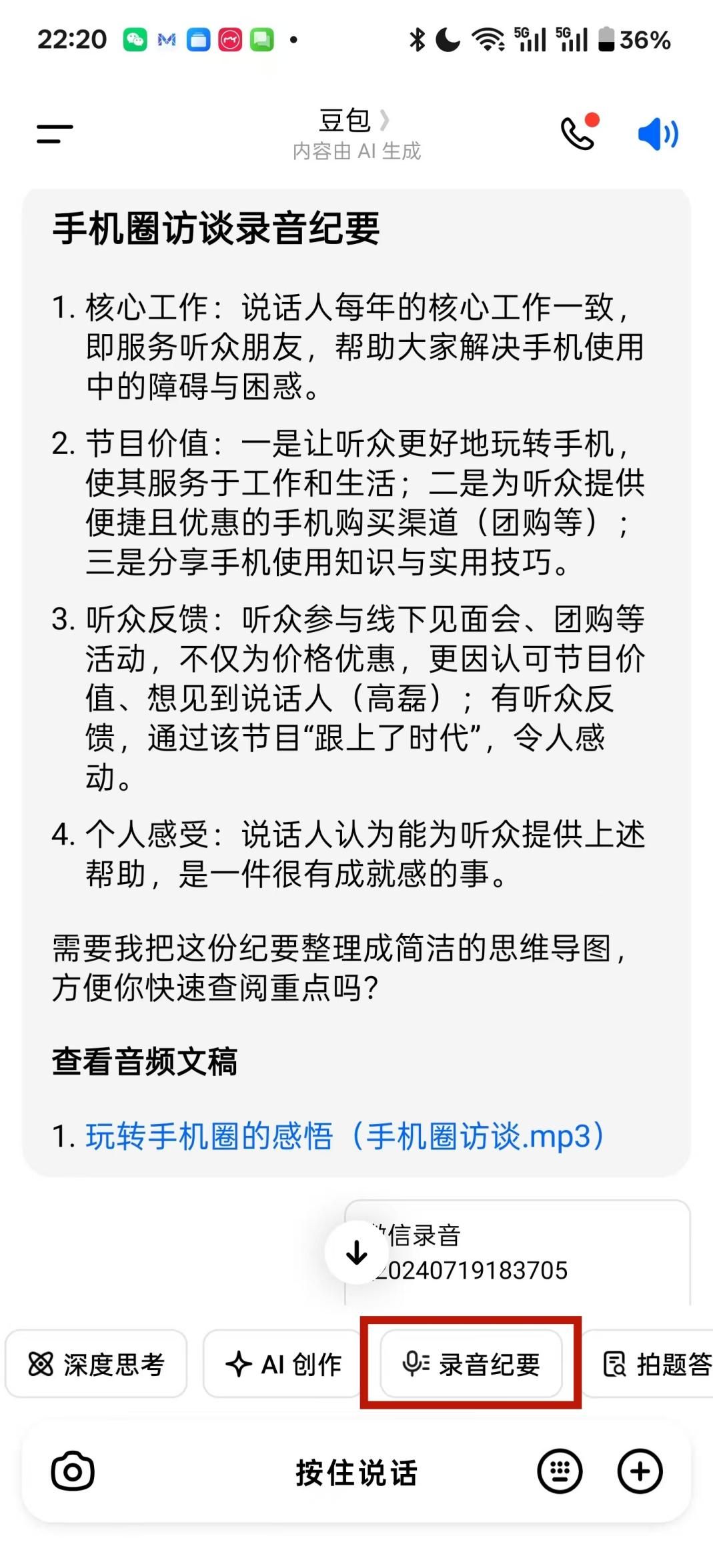Switch to keyboard text input

[560, 1471]
